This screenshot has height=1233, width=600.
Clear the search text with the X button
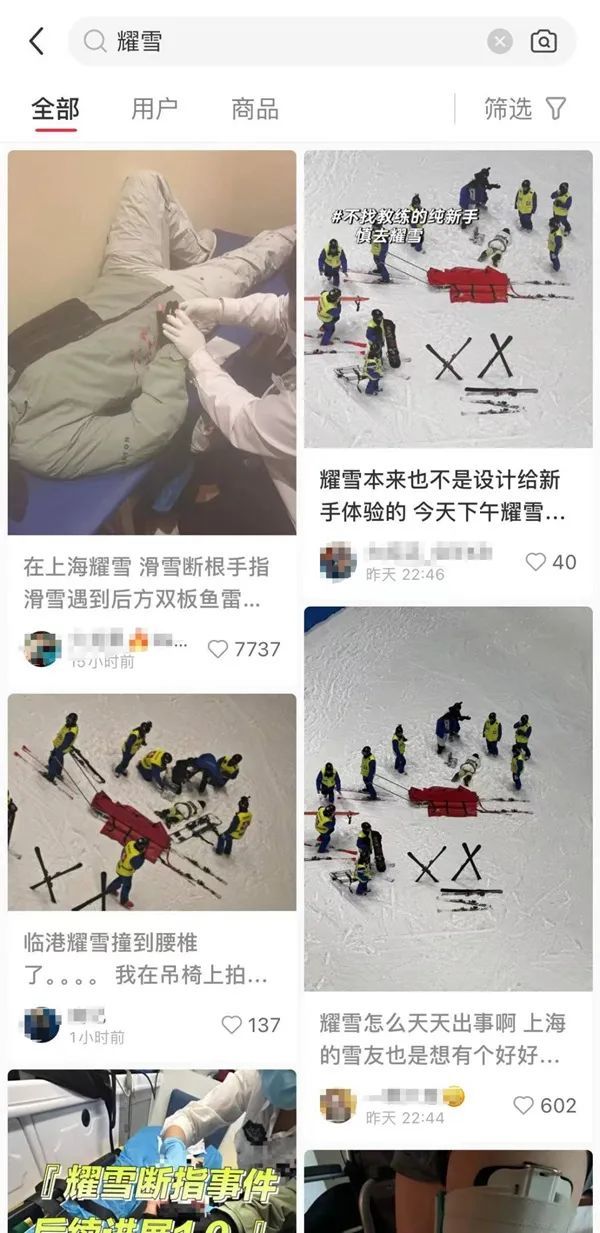coord(499,41)
